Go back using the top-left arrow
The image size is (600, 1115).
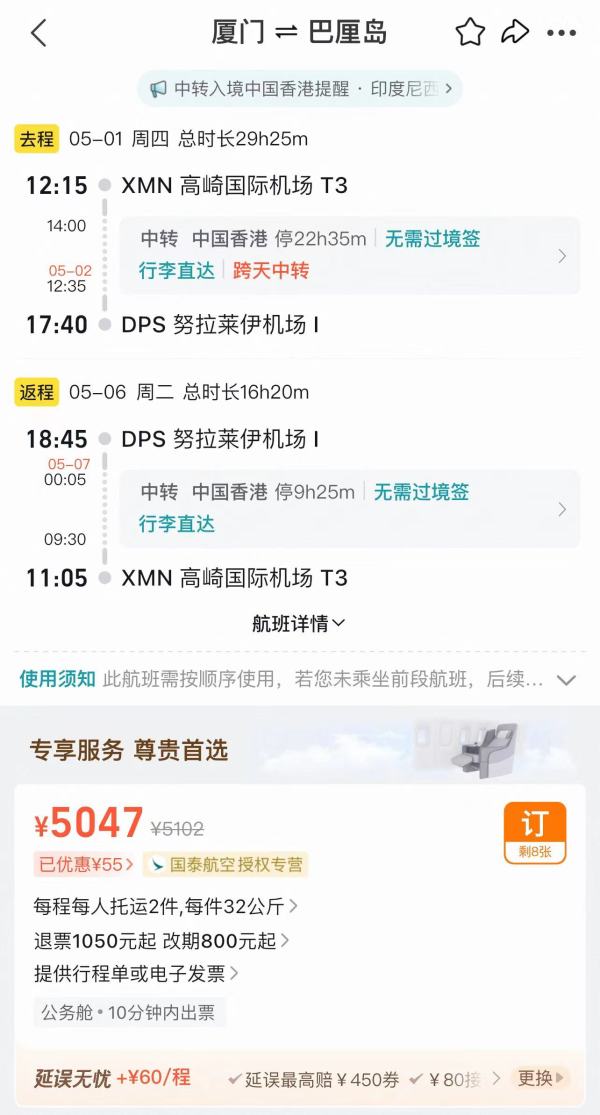[38, 32]
